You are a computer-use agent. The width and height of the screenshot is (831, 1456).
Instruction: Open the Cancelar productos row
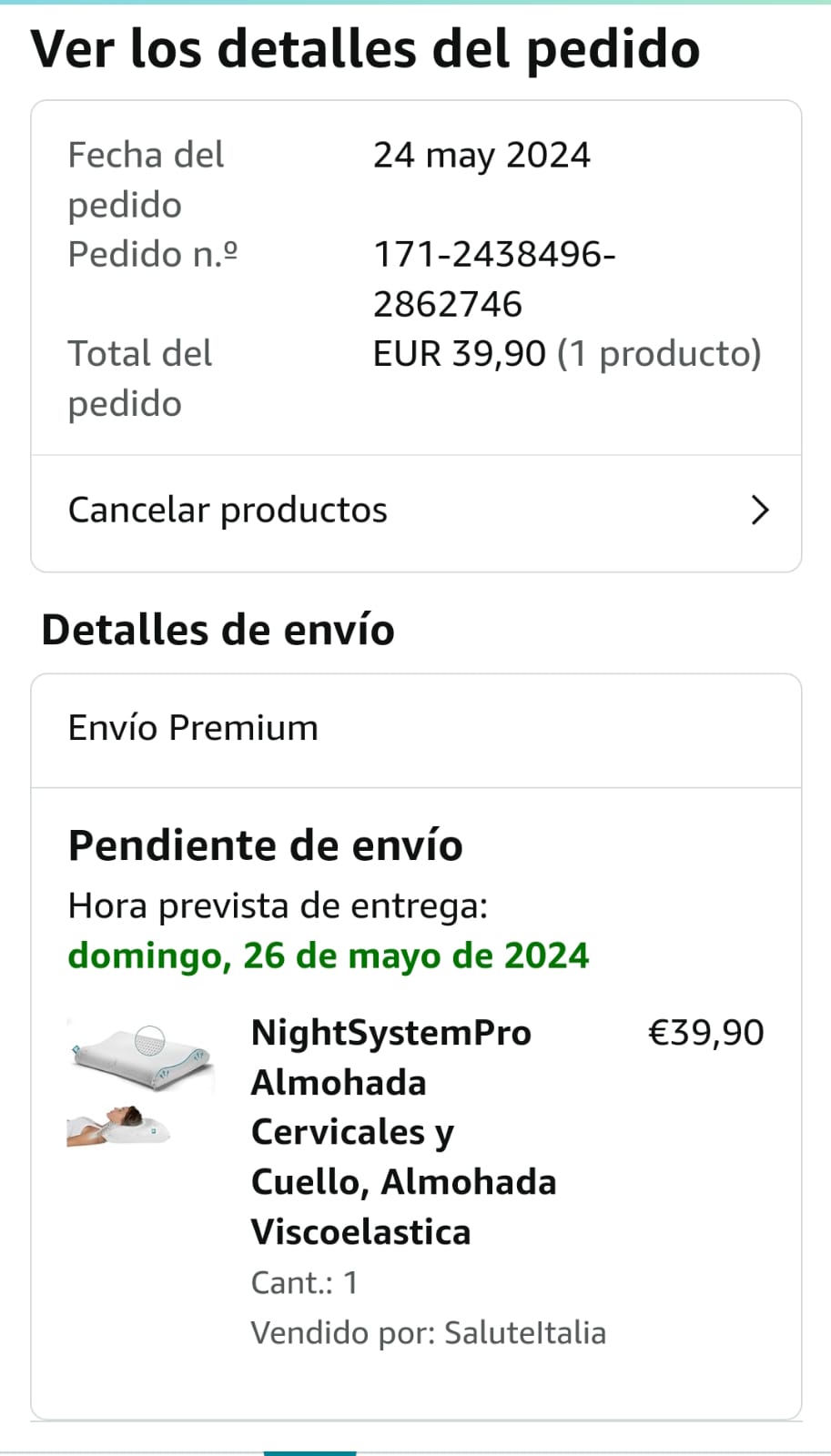tap(416, 511)
